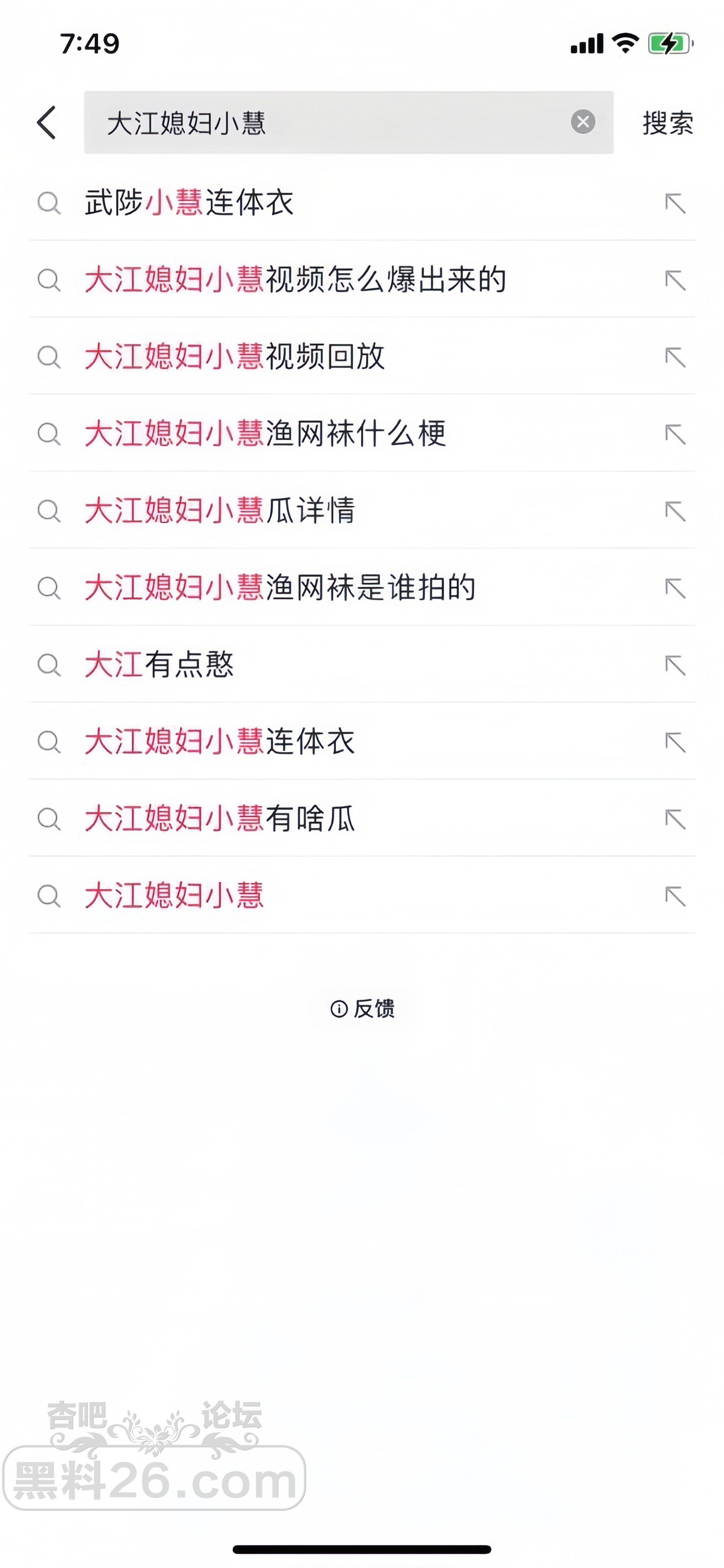Select suggestion 大江有点憨
The width and height of the screenshot is (724, 1568).
point(159,665)
